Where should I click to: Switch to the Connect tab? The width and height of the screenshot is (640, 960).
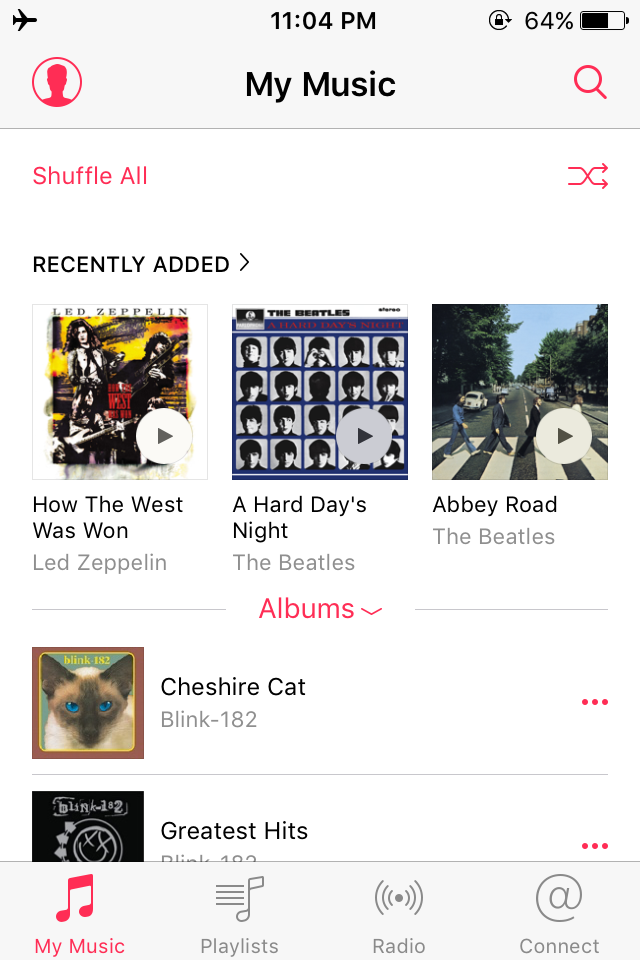559,913
